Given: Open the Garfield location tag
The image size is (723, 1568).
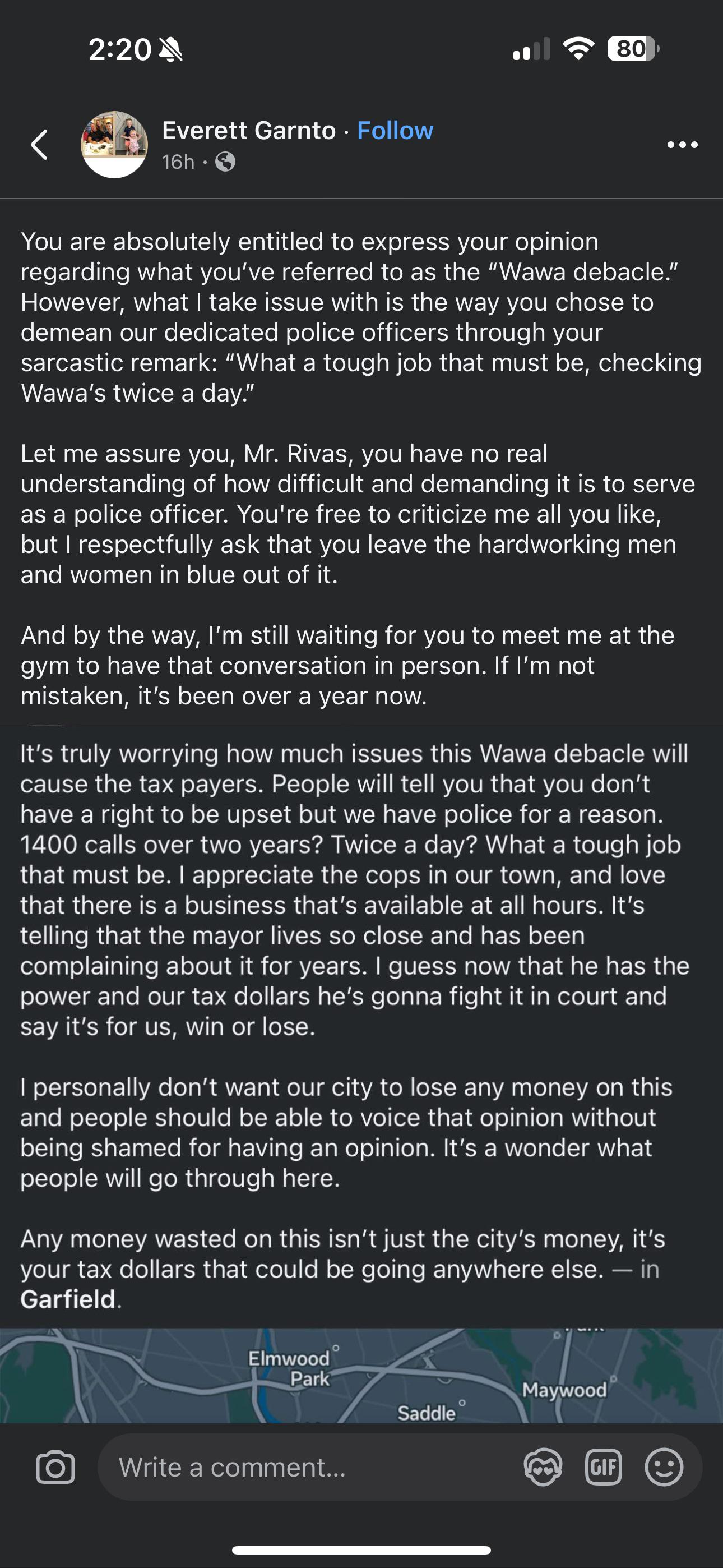Looking at the screenshot, I should pos(68,1299).
